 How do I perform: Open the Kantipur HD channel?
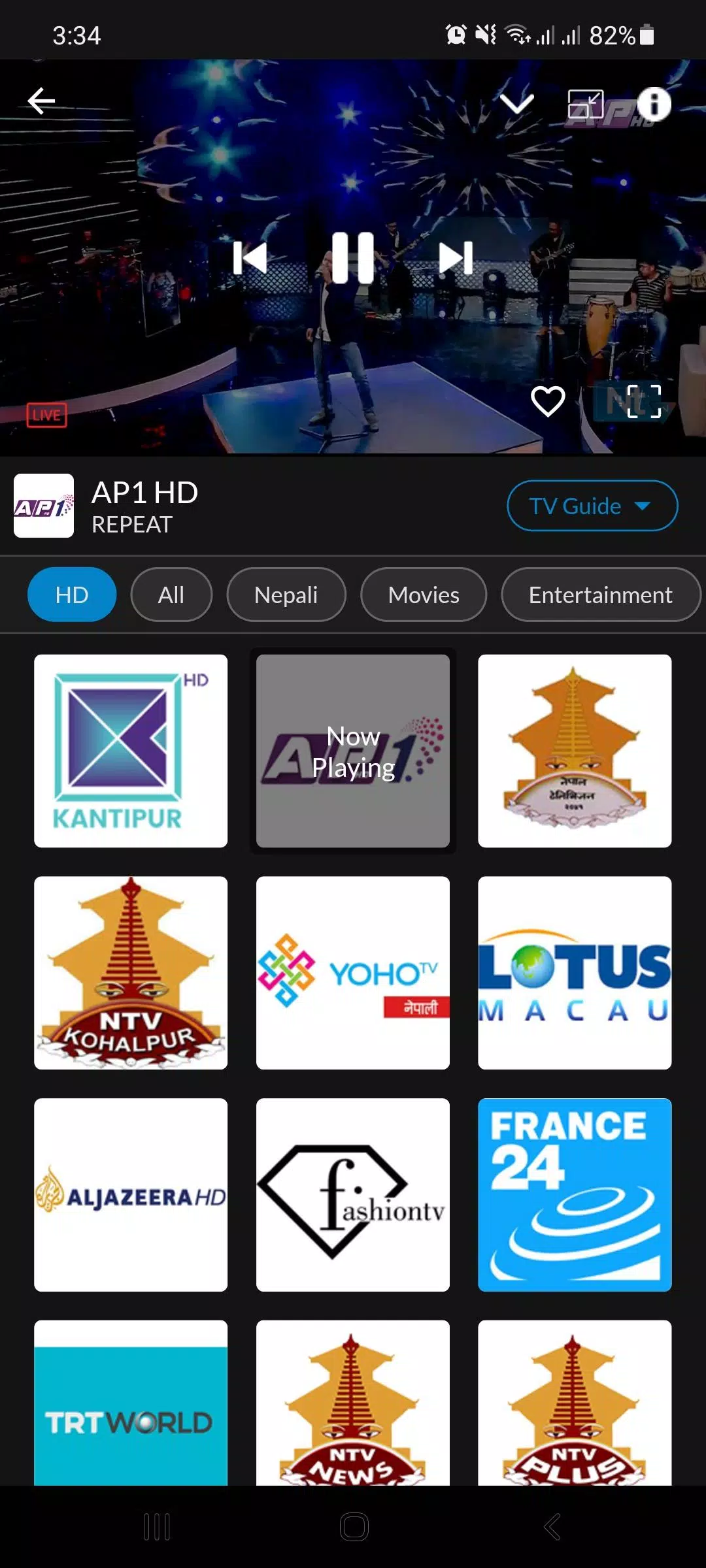tap(130, 751)
